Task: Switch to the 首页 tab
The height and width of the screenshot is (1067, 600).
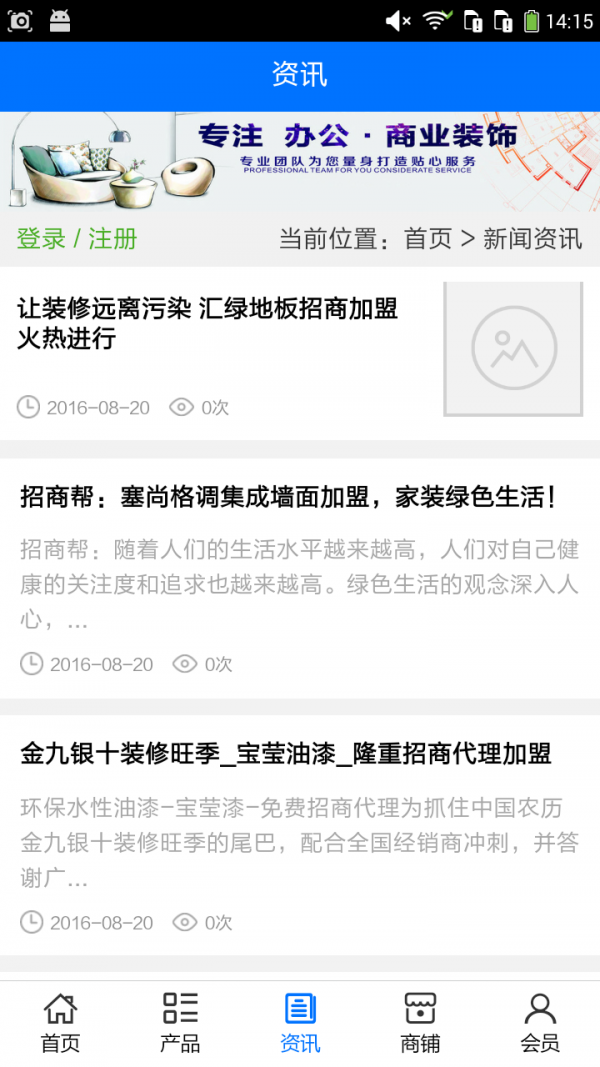Action: click(60, 1023)
